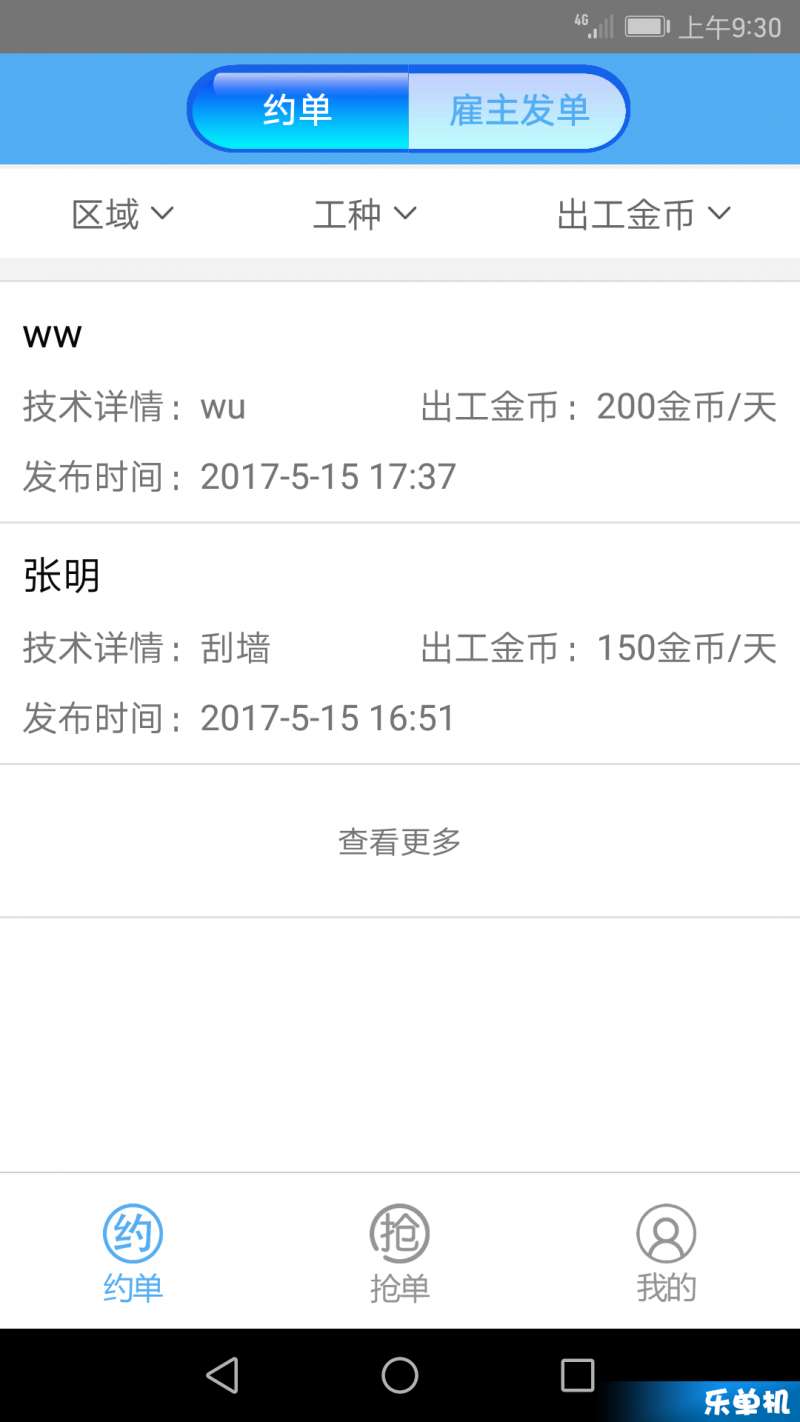Expand the 区域 filter dropdown
The height and width of the screenshot is (1422, 800).
123,214
